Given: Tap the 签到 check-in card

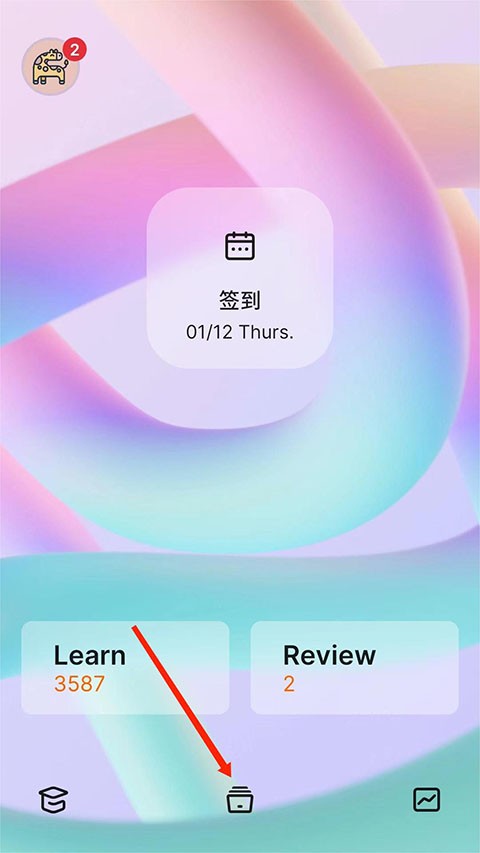Looking at the screenshot, I should [240, 278].
